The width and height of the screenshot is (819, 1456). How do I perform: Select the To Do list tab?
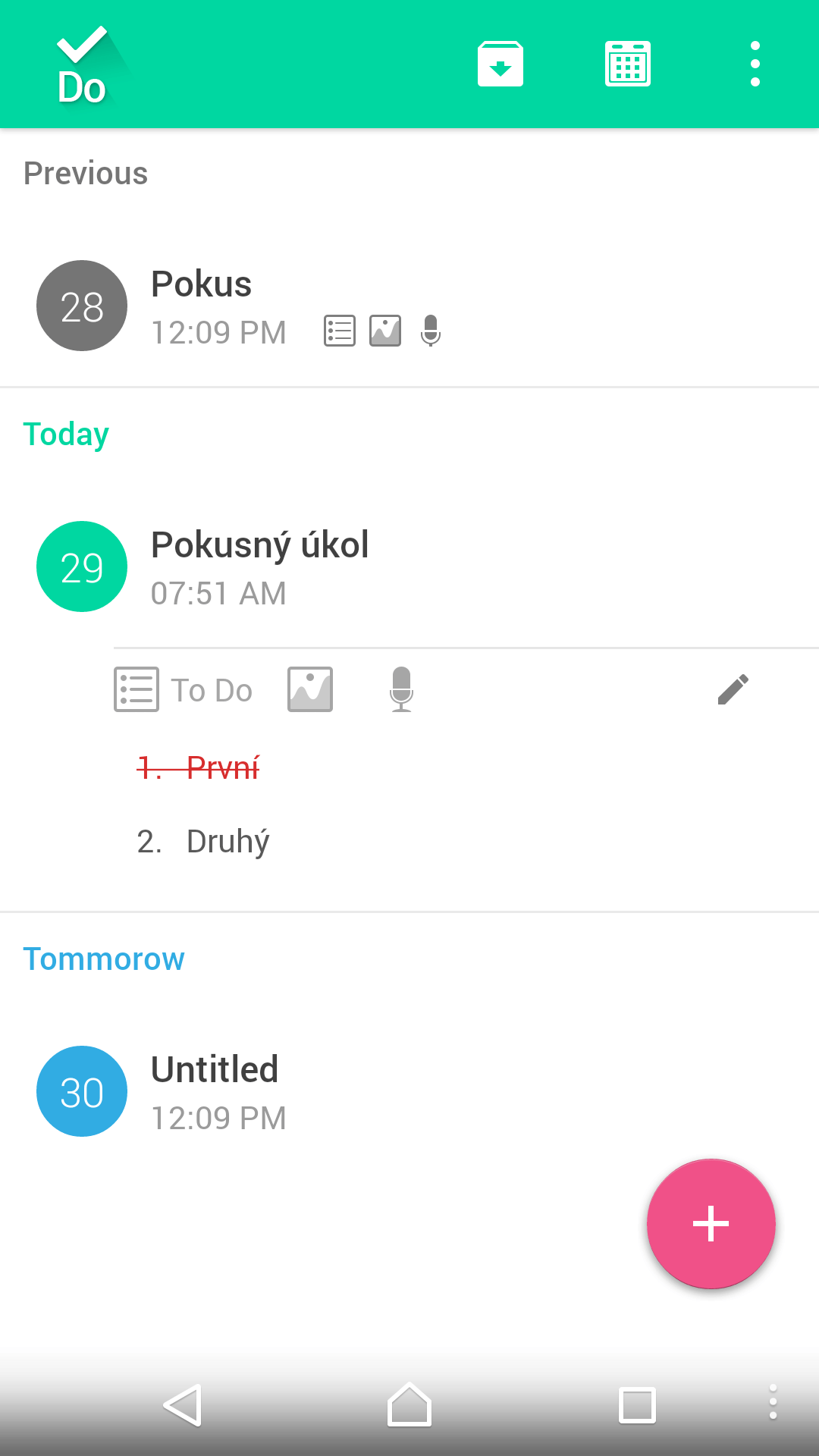point(183,690)
